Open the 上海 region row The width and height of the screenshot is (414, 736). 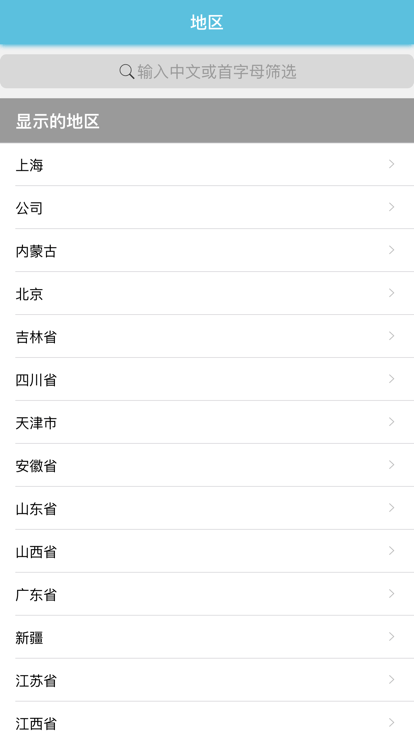(207, 164)
